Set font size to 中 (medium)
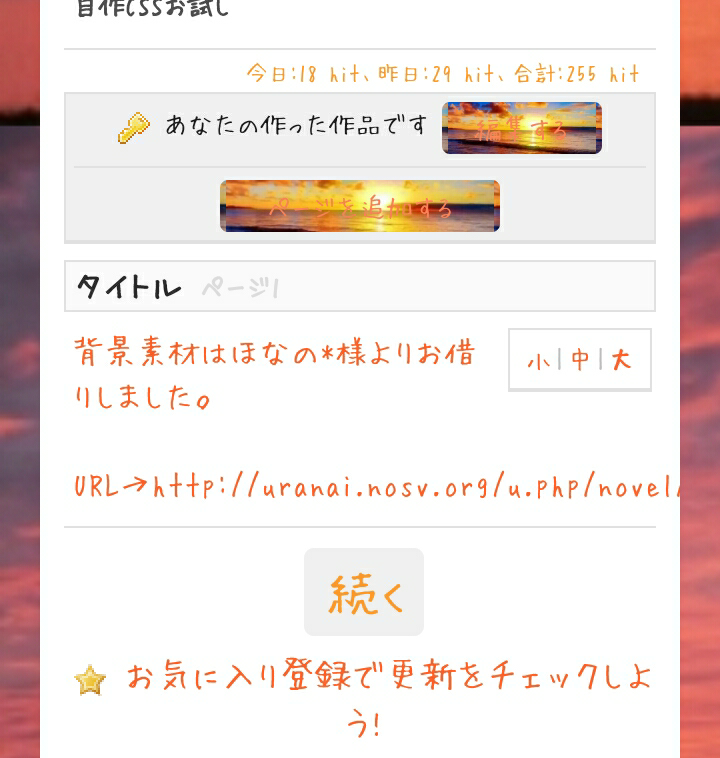720x758 pixels. pyautogui.click(x=580, y=360)
